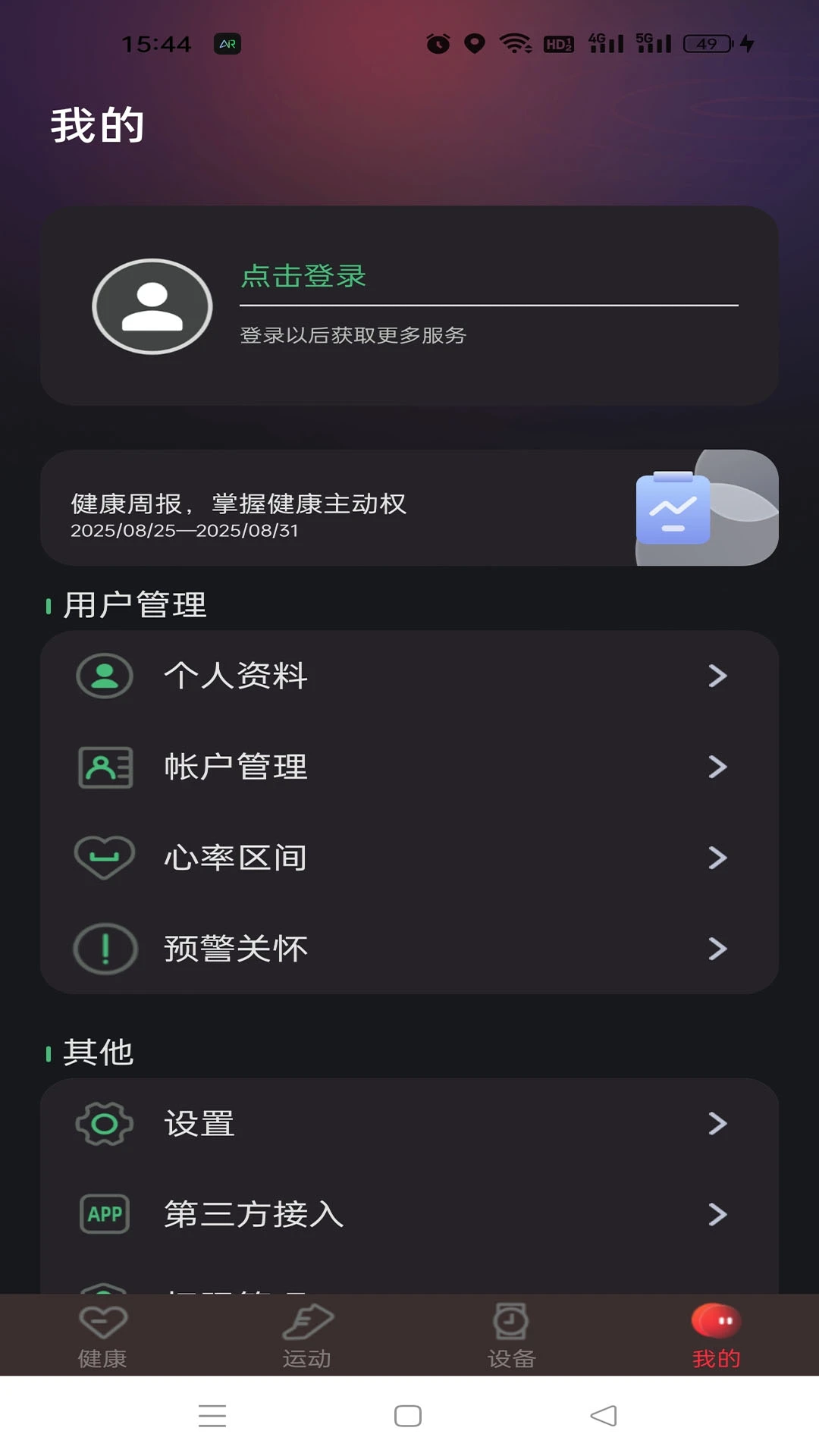Tap the 心率区间 heart icon

(x=105, y=857)
